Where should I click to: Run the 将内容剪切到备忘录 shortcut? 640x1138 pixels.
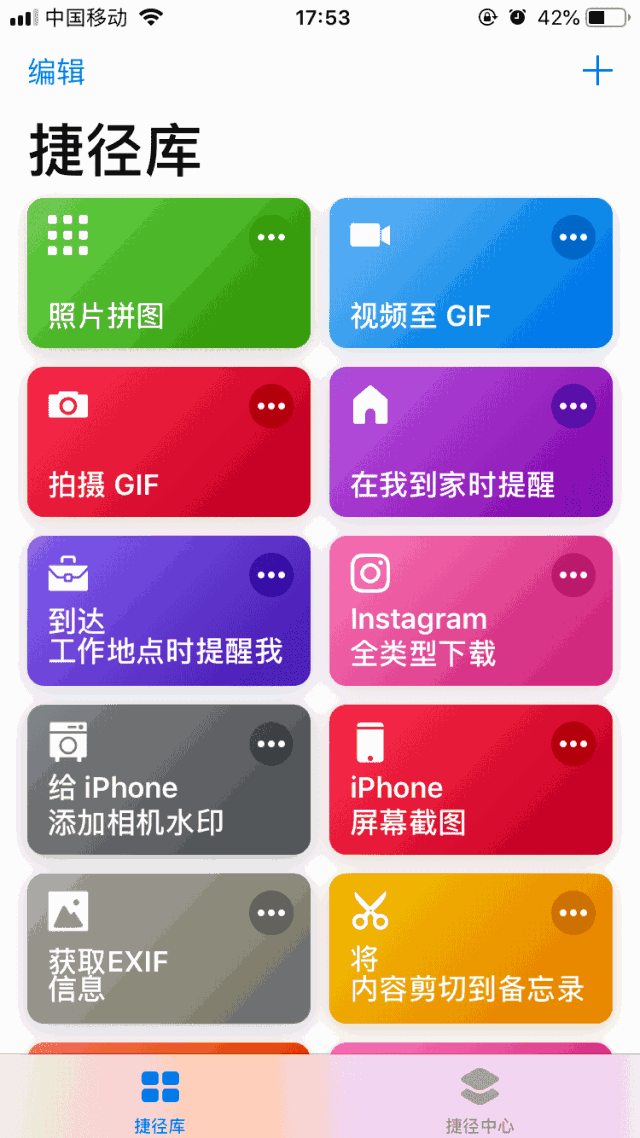tap(450, 968)
